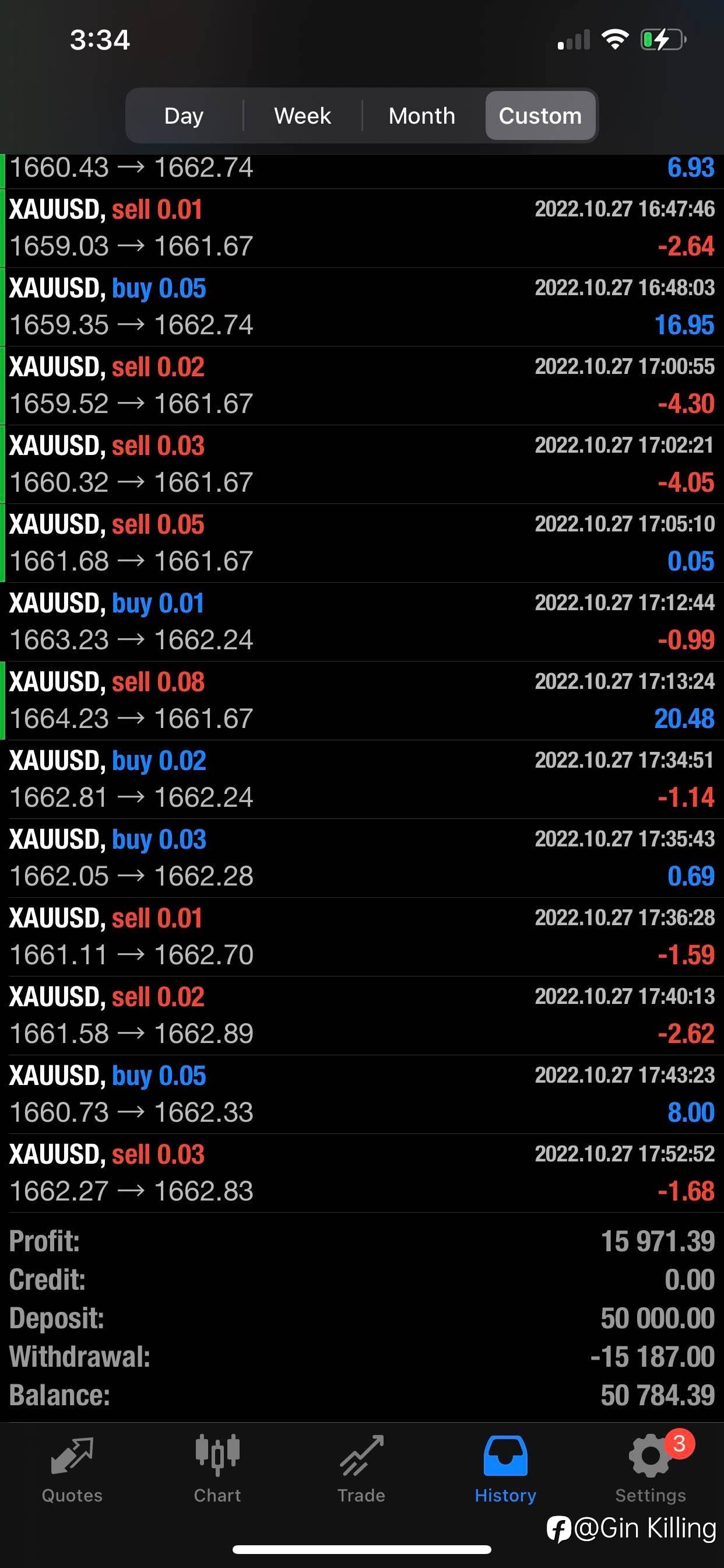The image size is (724, 1568).
Task: Expand the sell 0.01 trade at 16:47:46
Action: [x=362, y=228]
